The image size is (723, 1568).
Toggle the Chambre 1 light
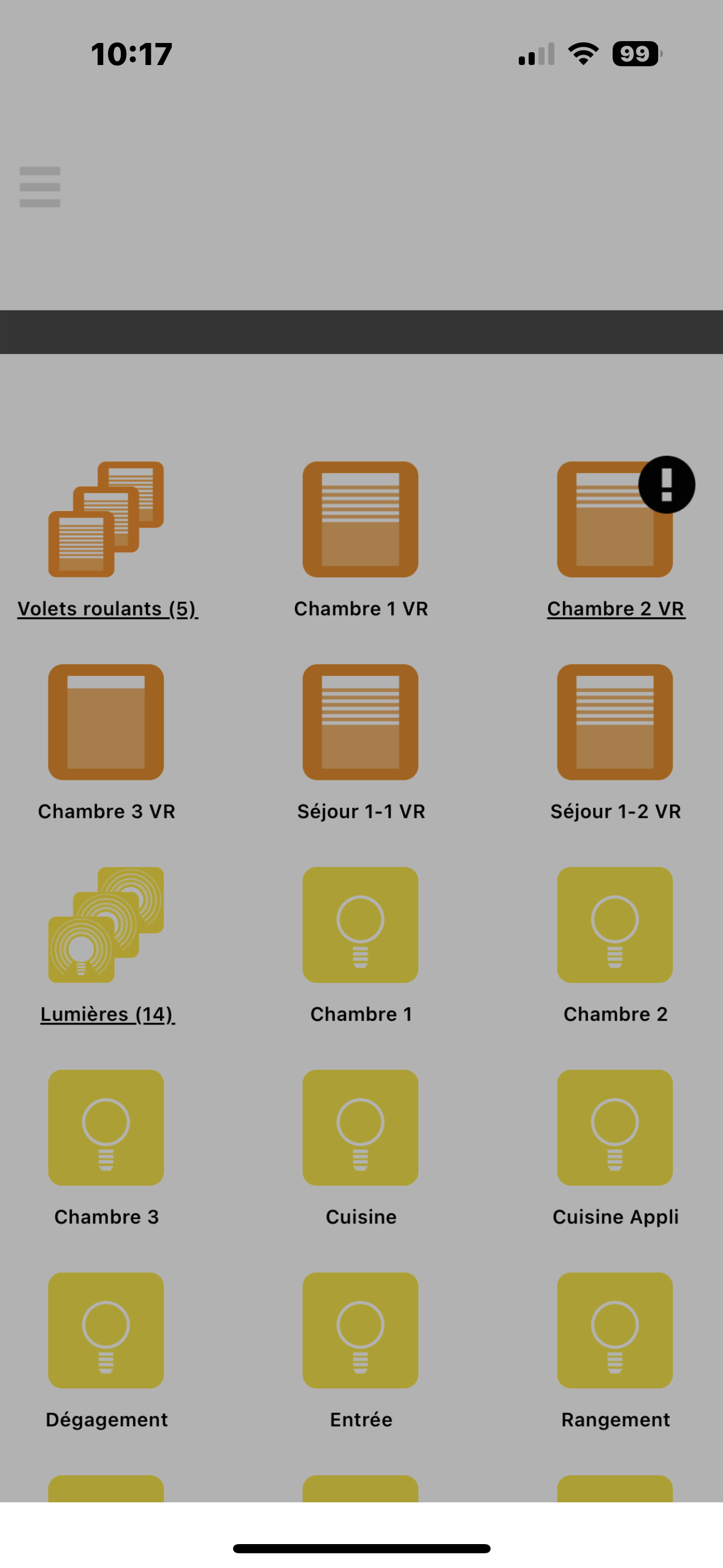361,925
